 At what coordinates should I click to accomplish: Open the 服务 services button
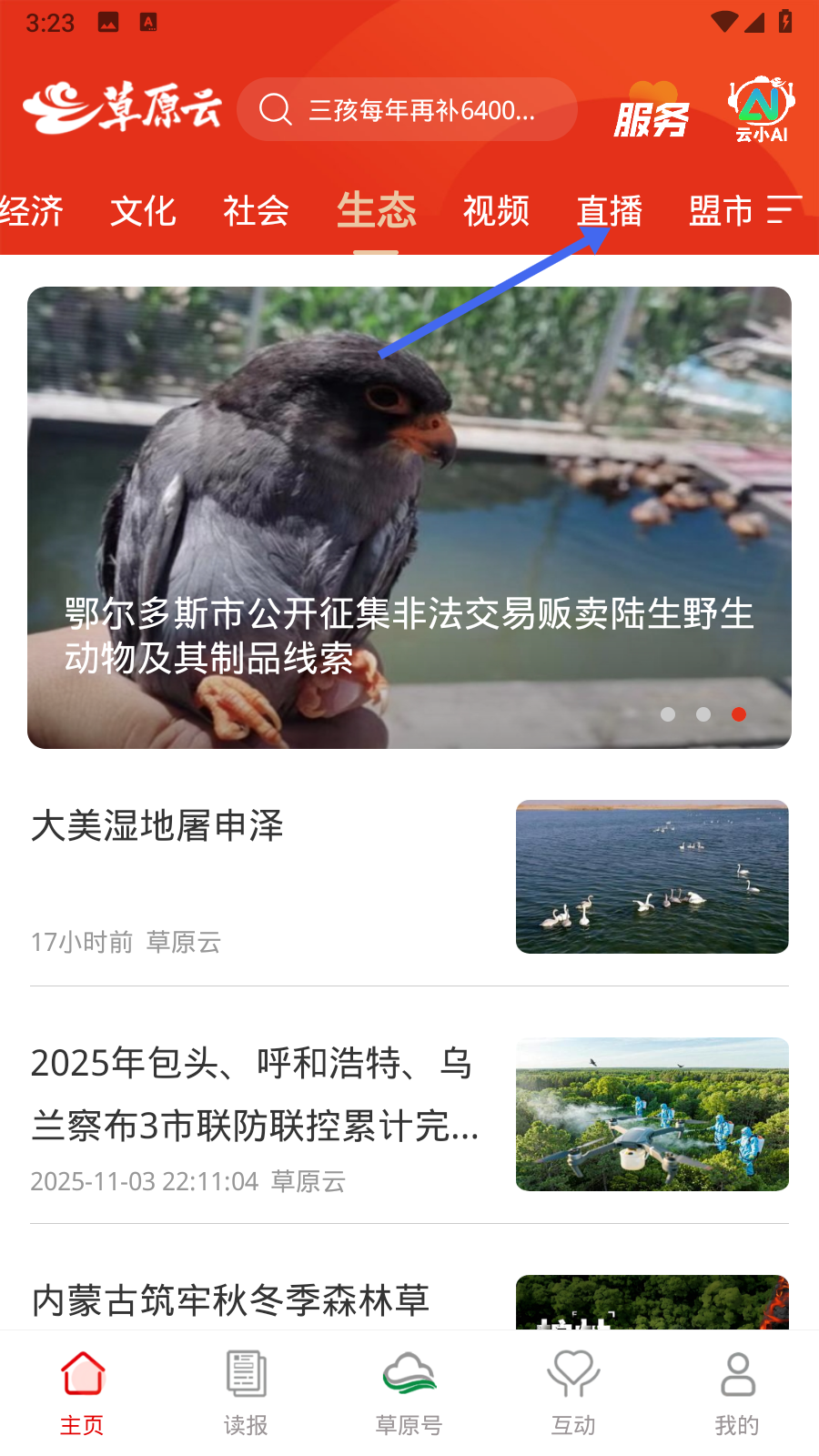coord(652,112)
